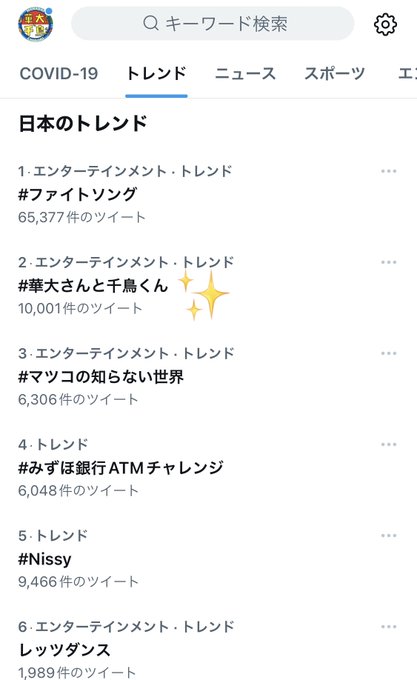Open the profile avatar menu
417x680 pixels.
click(36, 24)
